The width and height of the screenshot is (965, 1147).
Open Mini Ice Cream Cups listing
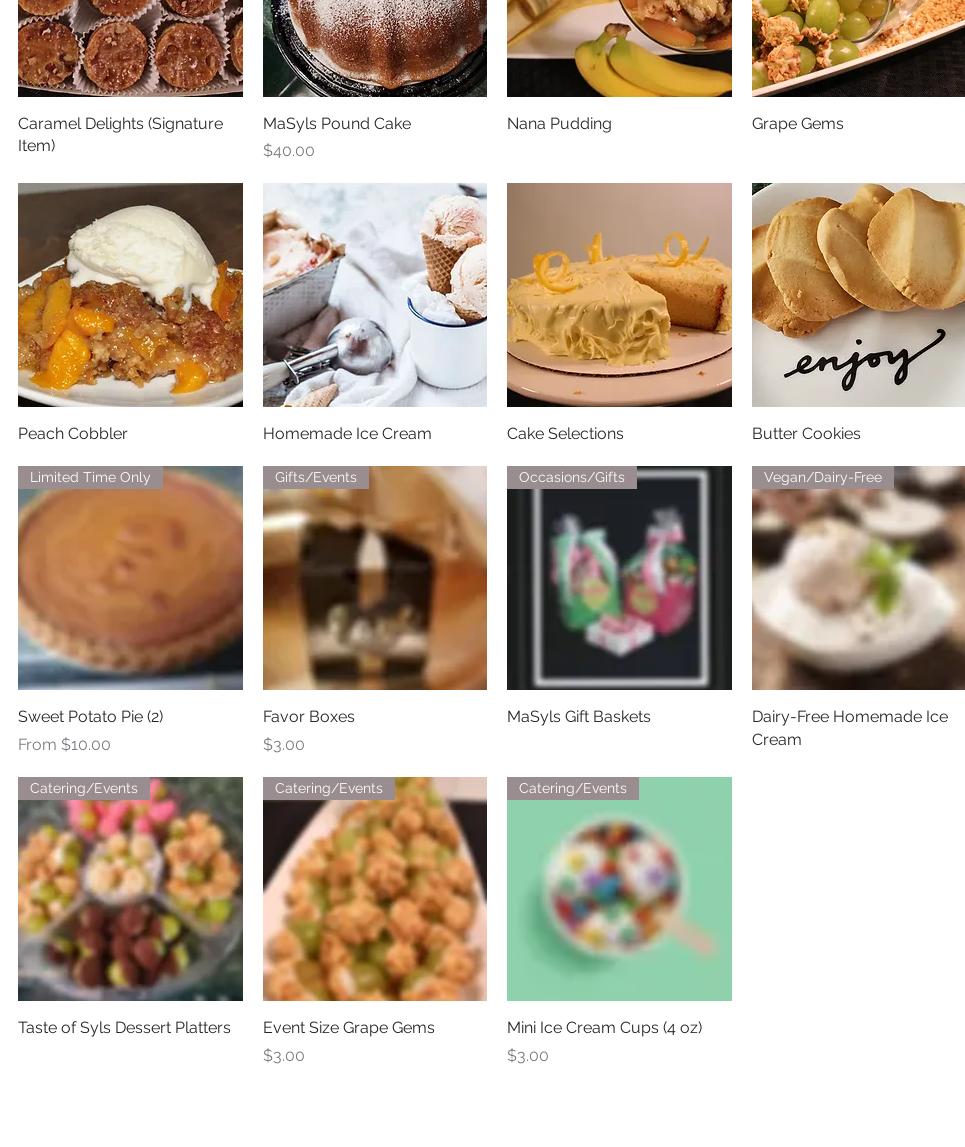click(x=604, y=1027)
